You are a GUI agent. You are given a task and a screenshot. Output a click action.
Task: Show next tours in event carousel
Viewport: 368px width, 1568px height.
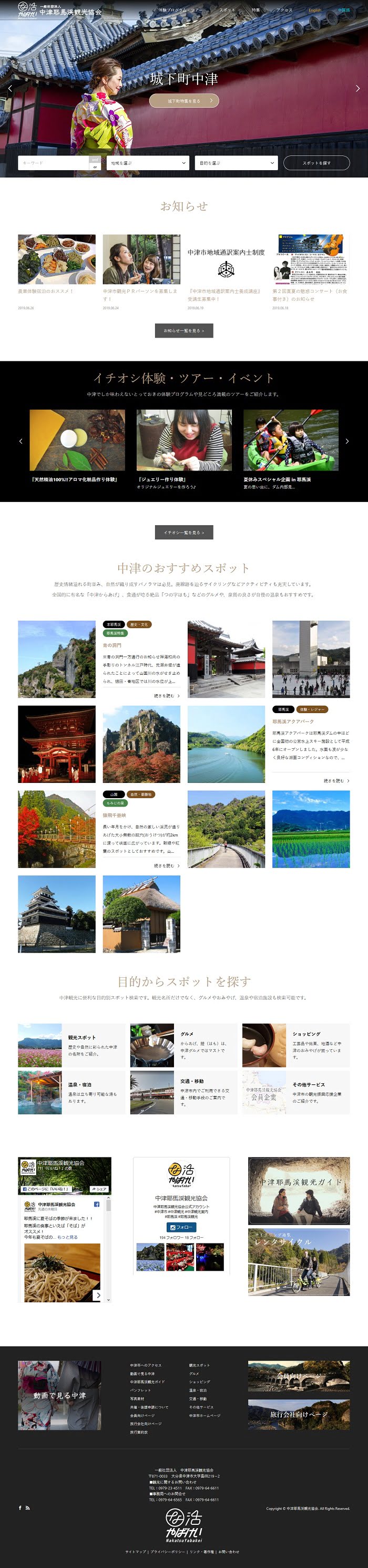coord(347,441)
